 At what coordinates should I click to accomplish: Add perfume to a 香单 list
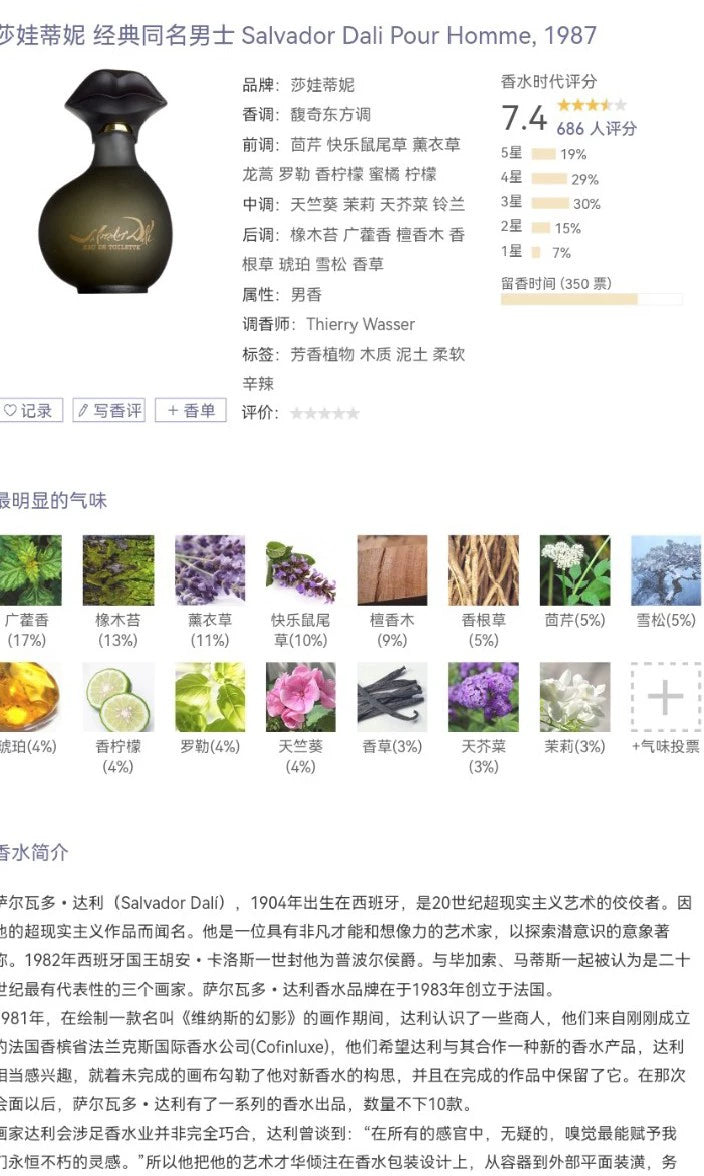tap(191, 410)
